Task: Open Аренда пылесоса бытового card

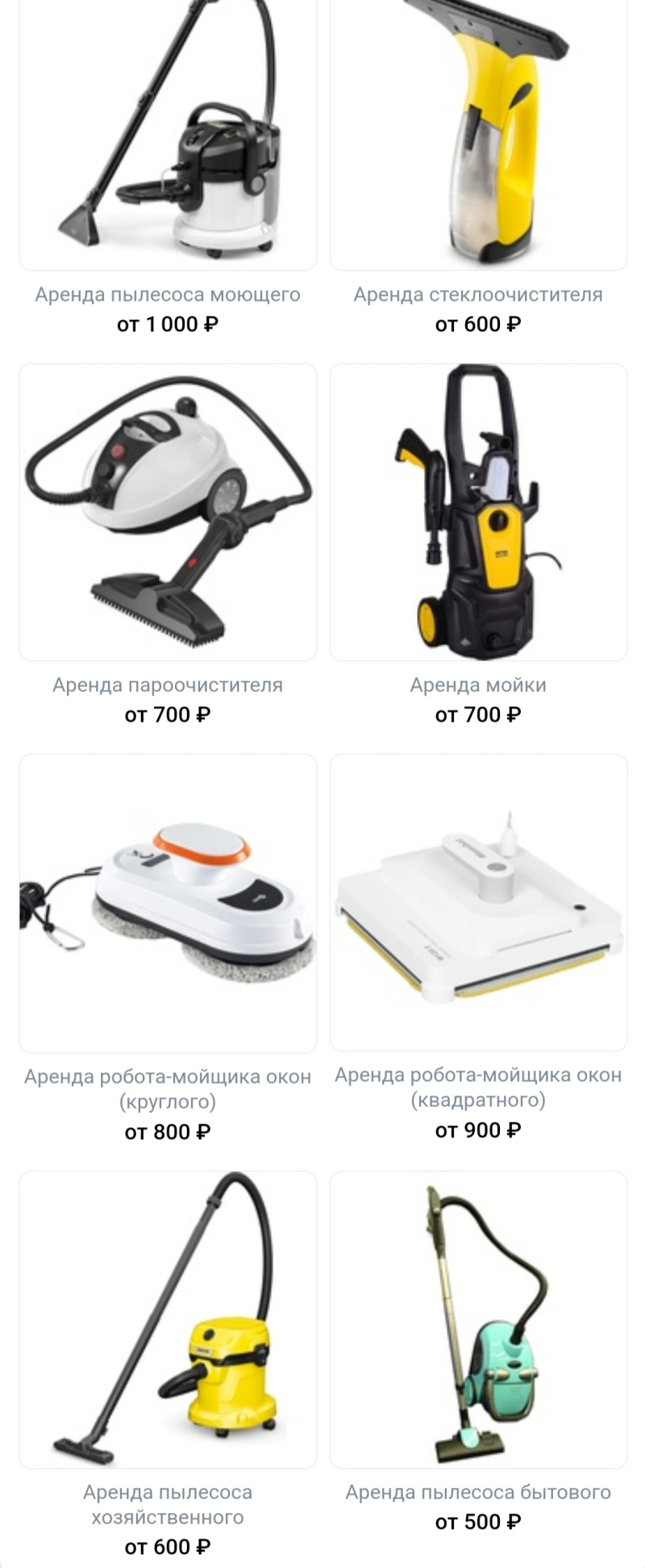Action: pyautogui.click(x=478, y=1320)
